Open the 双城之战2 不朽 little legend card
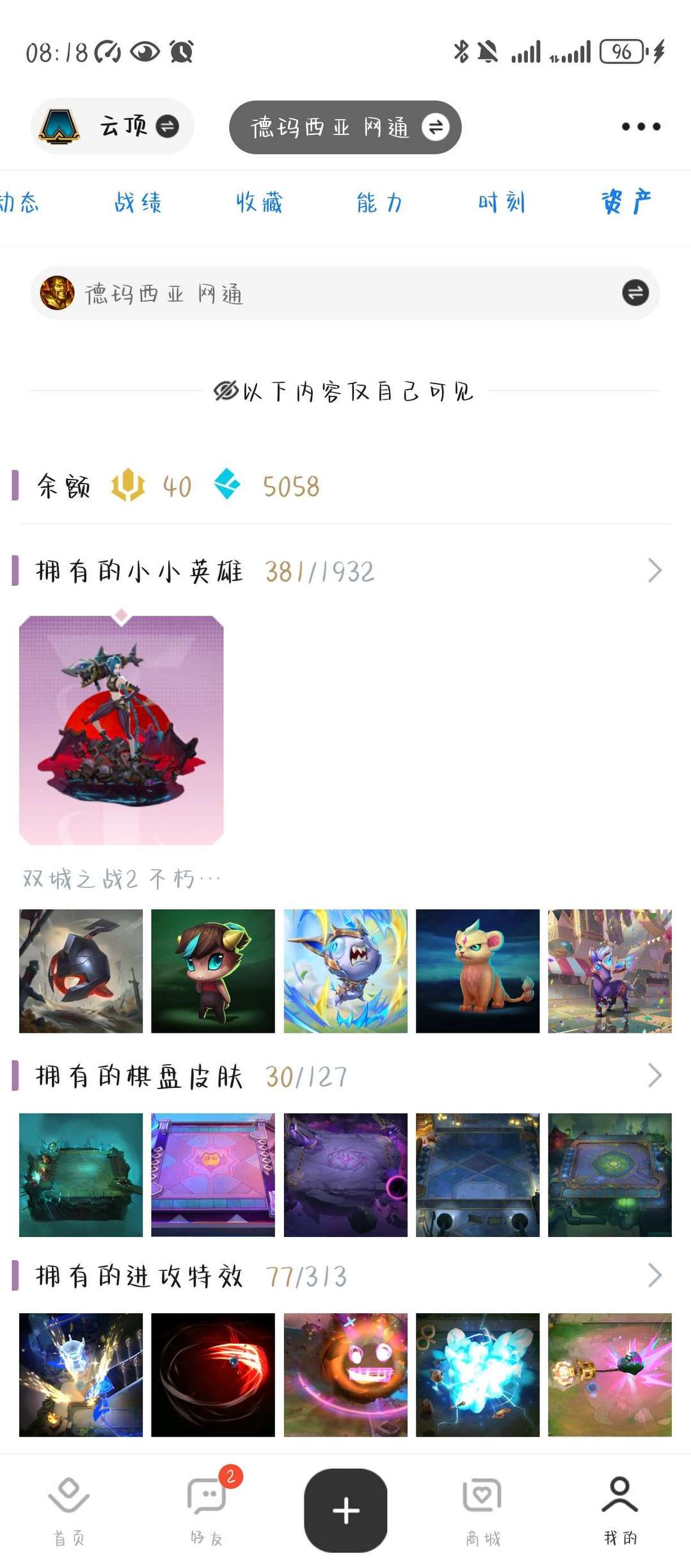 point(122,730)
